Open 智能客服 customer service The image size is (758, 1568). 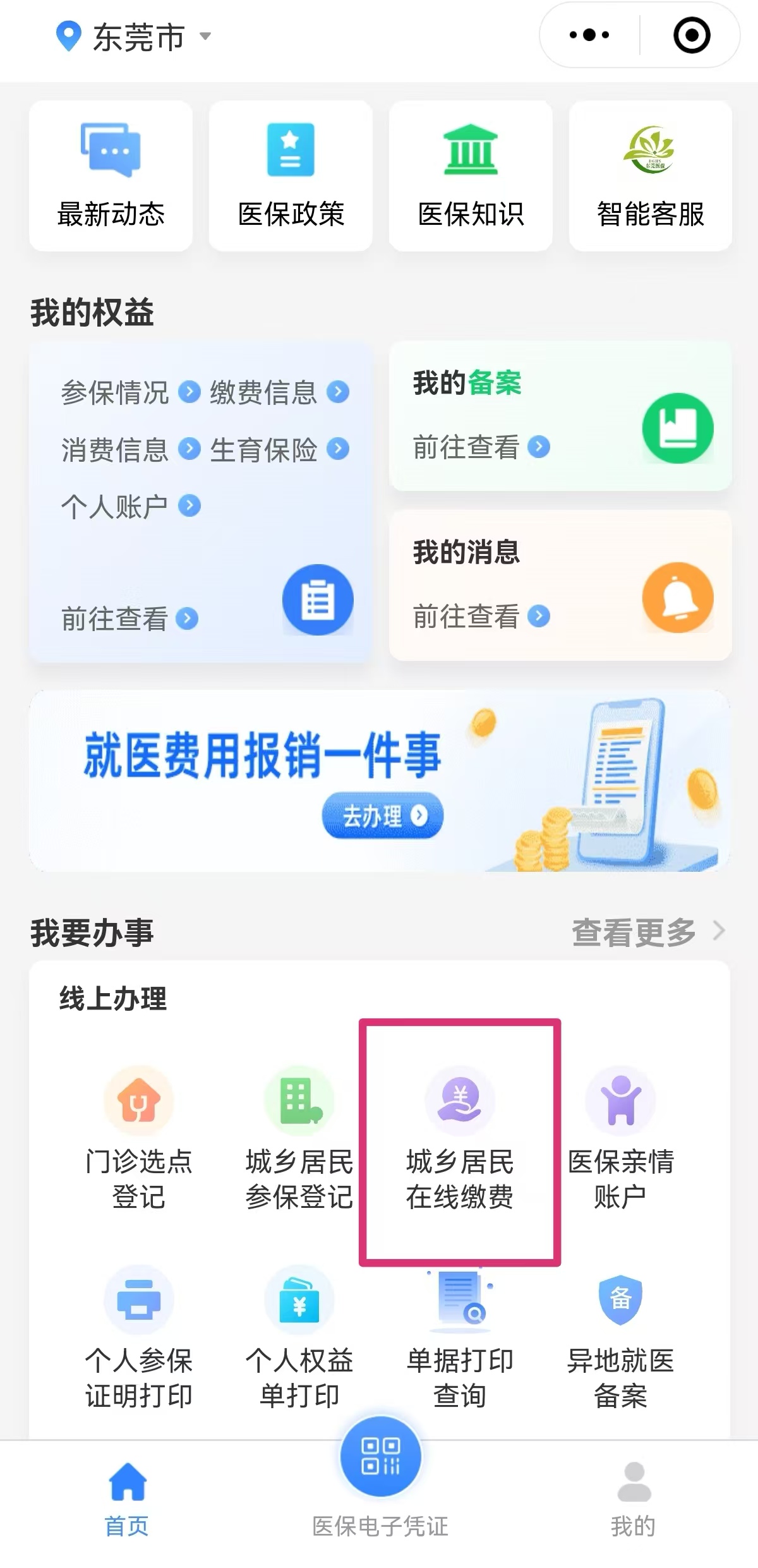click(x=651, y=176)
